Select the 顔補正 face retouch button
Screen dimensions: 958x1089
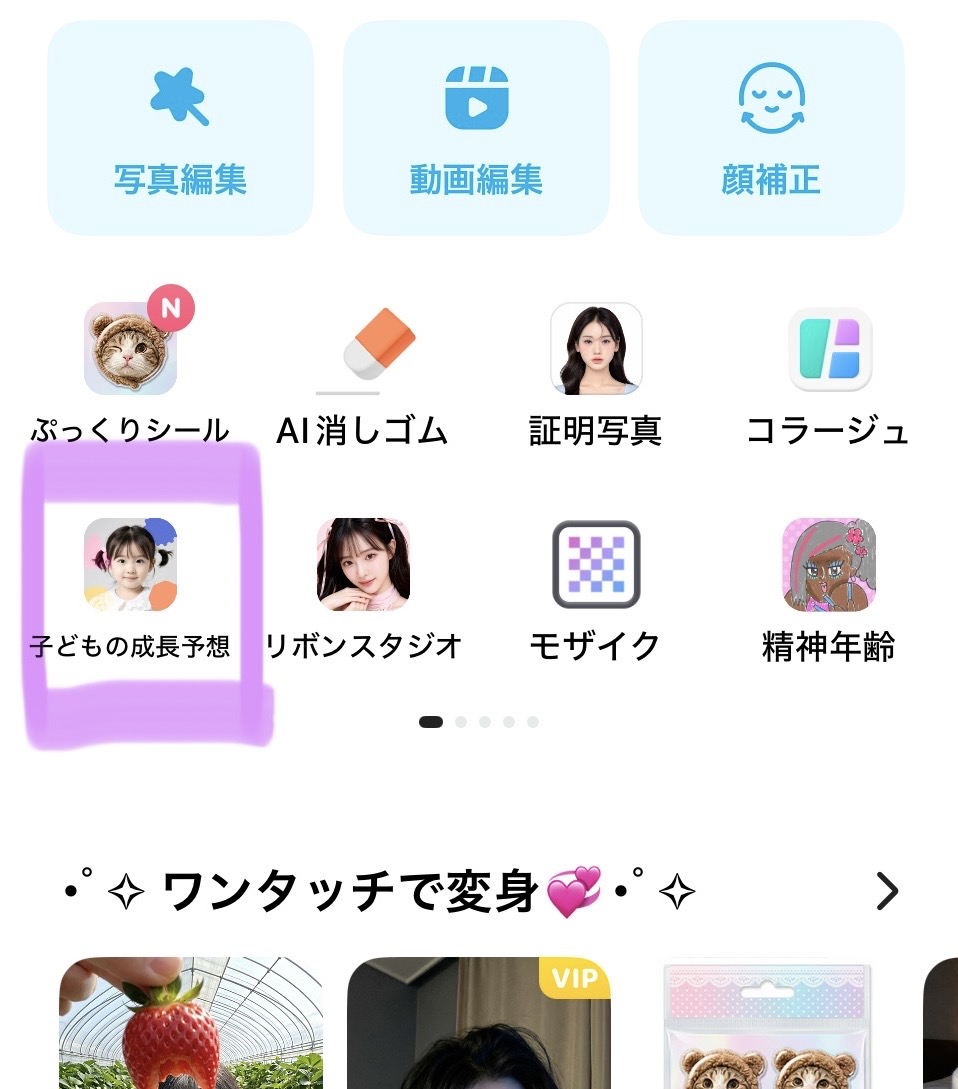click(771, 128)
